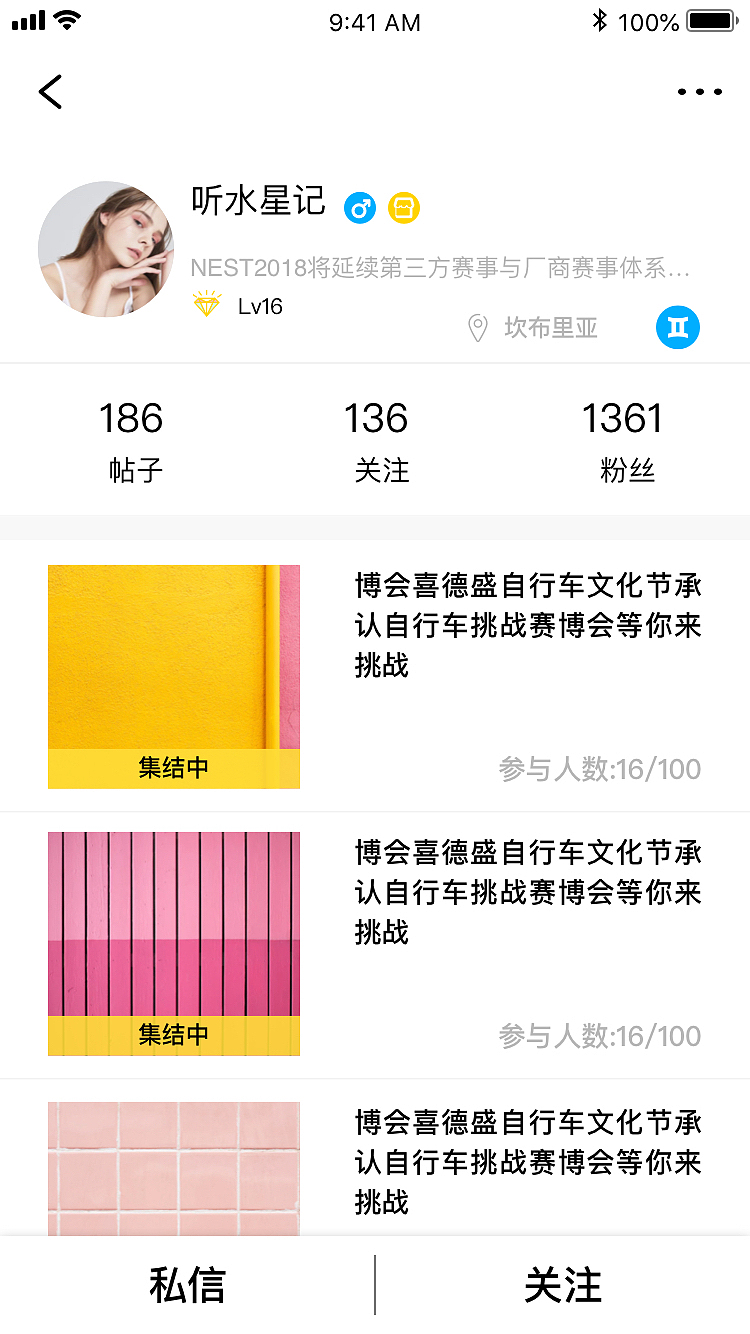Tap the yellow badge icon next to gender symbol
This screenshot has width=750, height=1334.
coord(404,208)
